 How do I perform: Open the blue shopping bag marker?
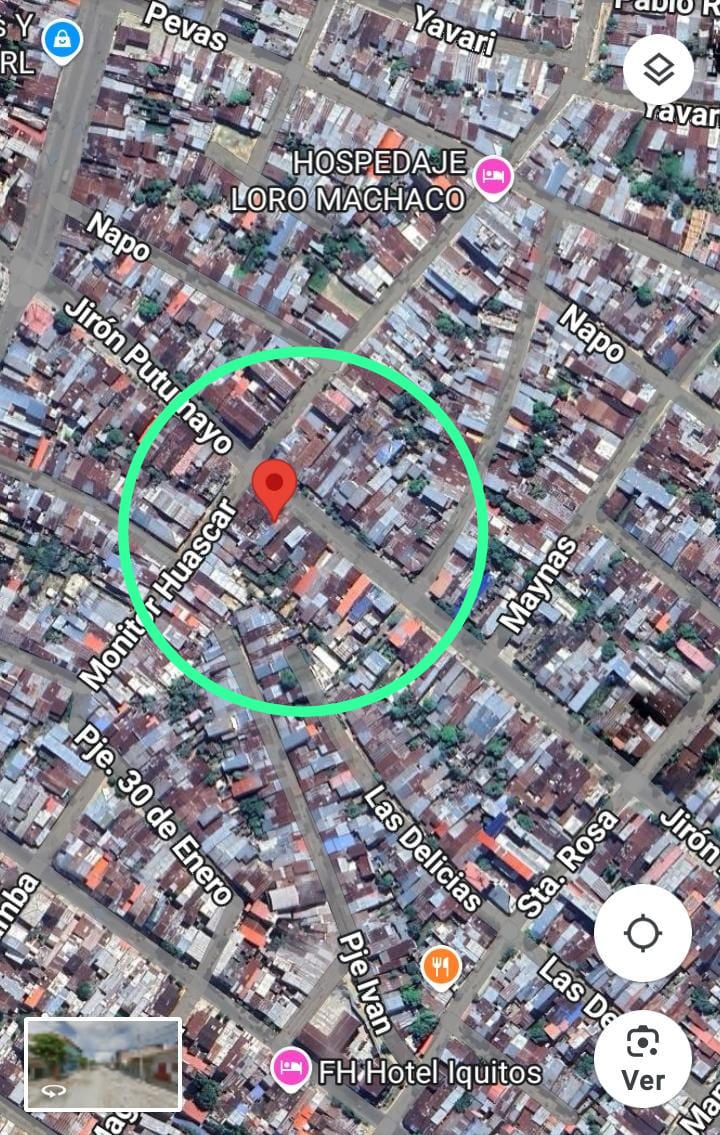(x=63, y=40)
